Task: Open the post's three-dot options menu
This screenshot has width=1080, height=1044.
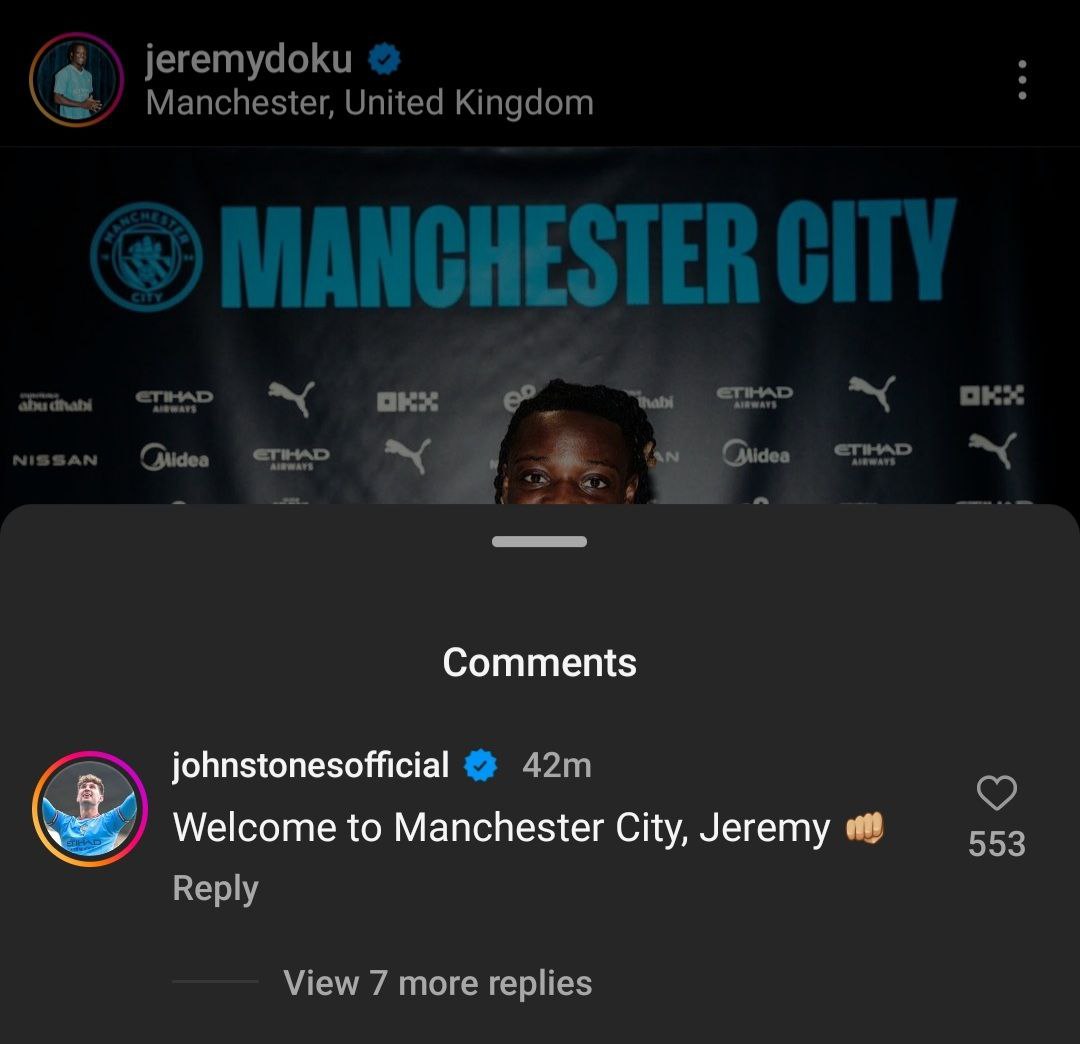Action: pyautogui.click(x=1021, y=80)
